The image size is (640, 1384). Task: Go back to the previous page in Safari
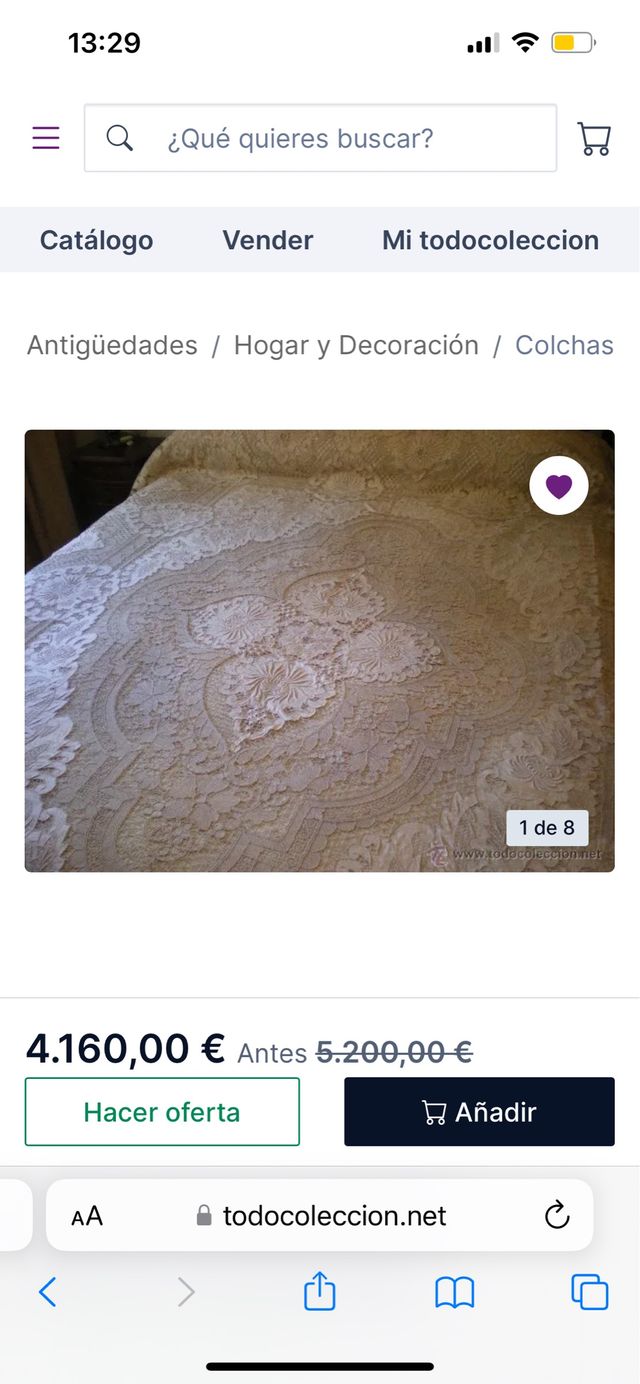(x=47, y=1292)
